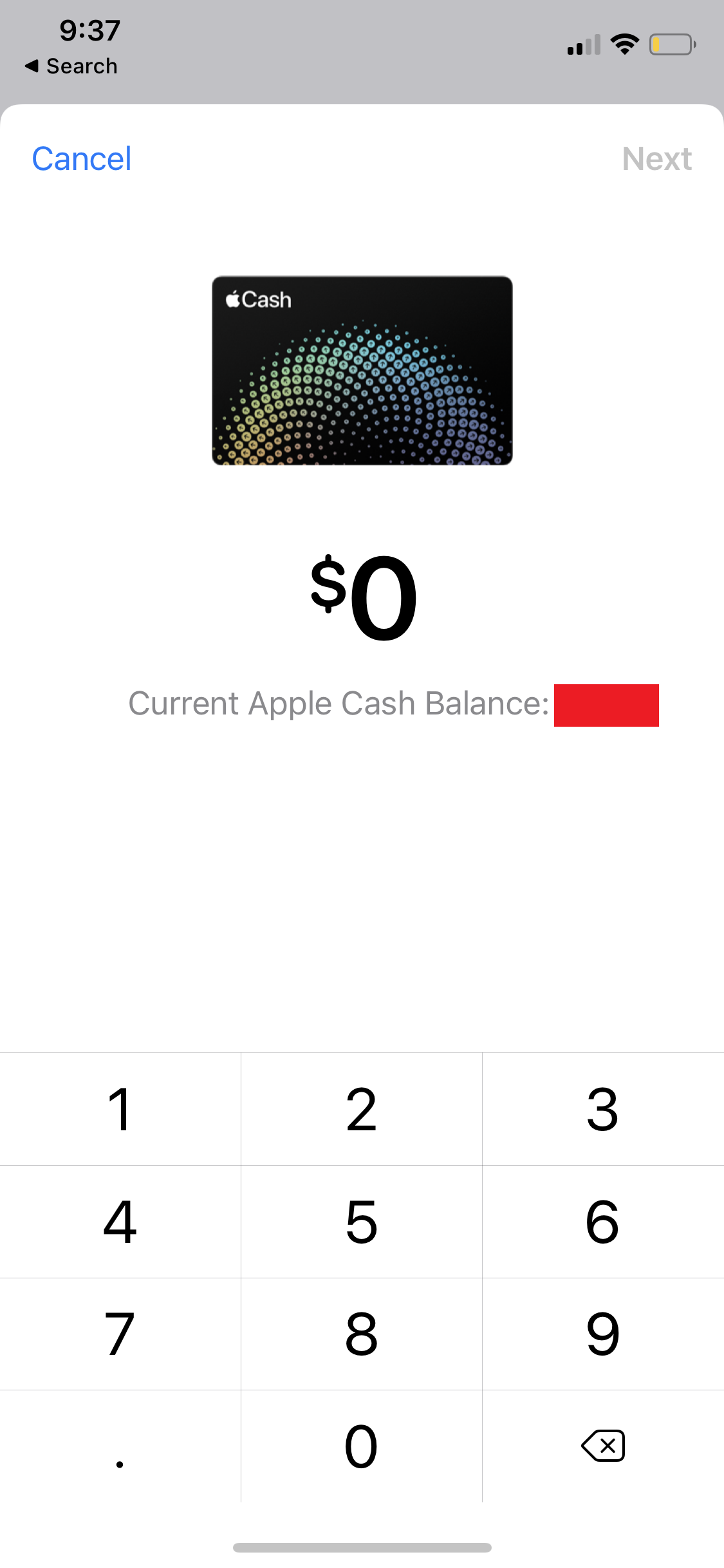Return via the Search back link
This screenshot has height=1568, width=724.
[71, 65]
